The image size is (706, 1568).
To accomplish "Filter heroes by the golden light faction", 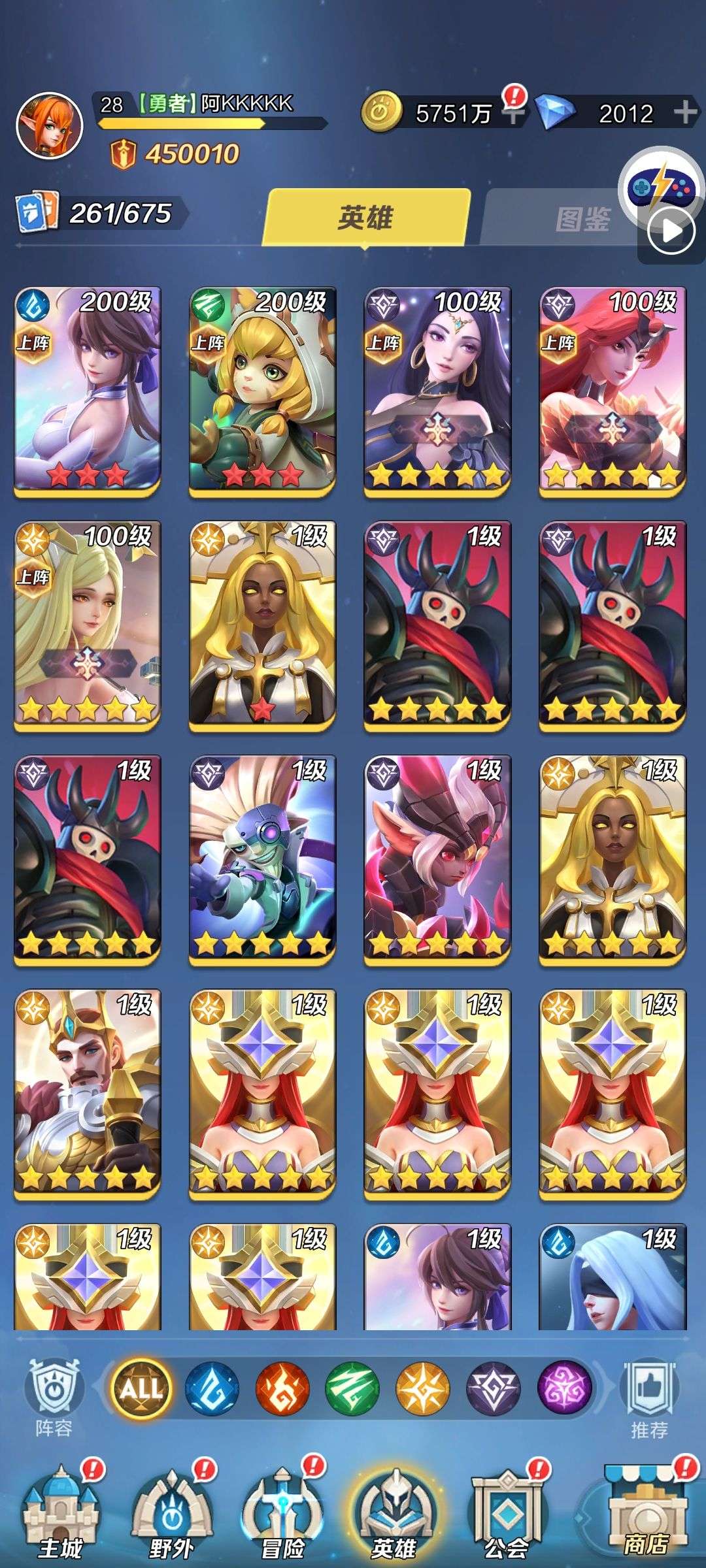I will (x=423, y=1388).
